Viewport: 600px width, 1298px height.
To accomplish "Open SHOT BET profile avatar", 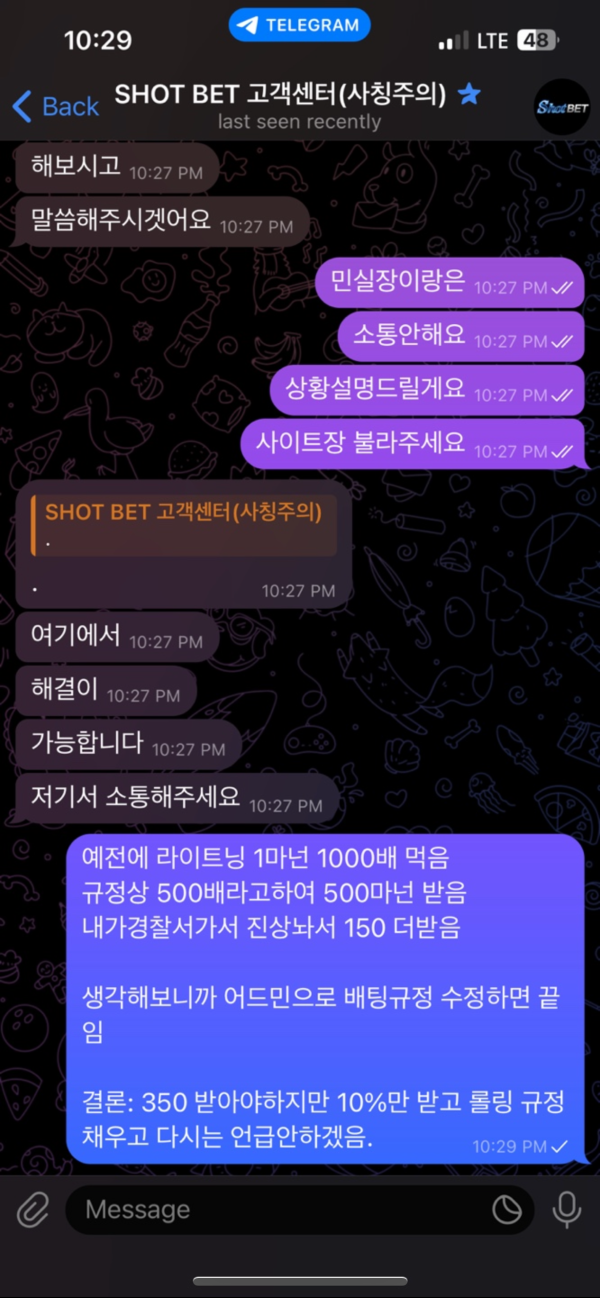I will (562, 106).
